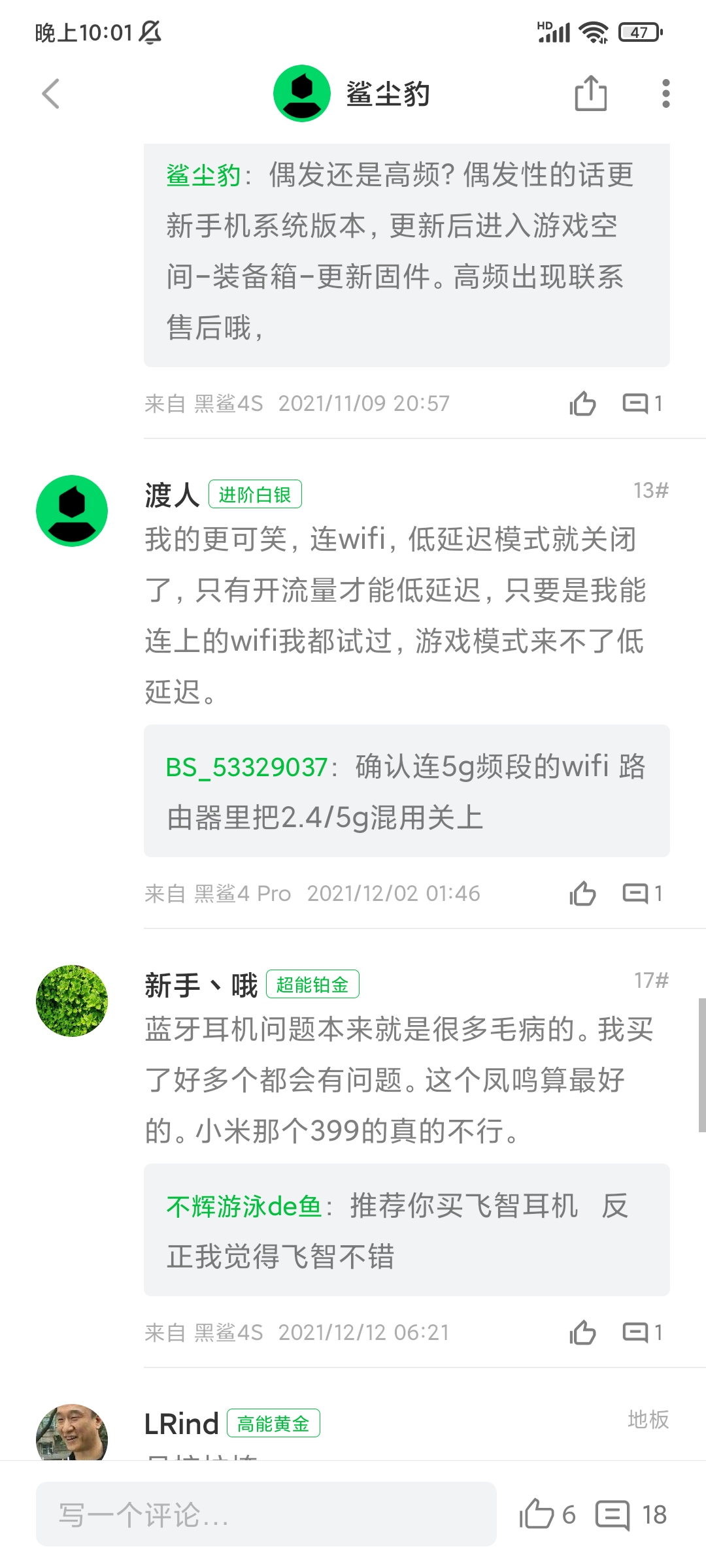
Task: Open 不辉游泳de鱼's username link
Action: click(x=243, y=1206)
